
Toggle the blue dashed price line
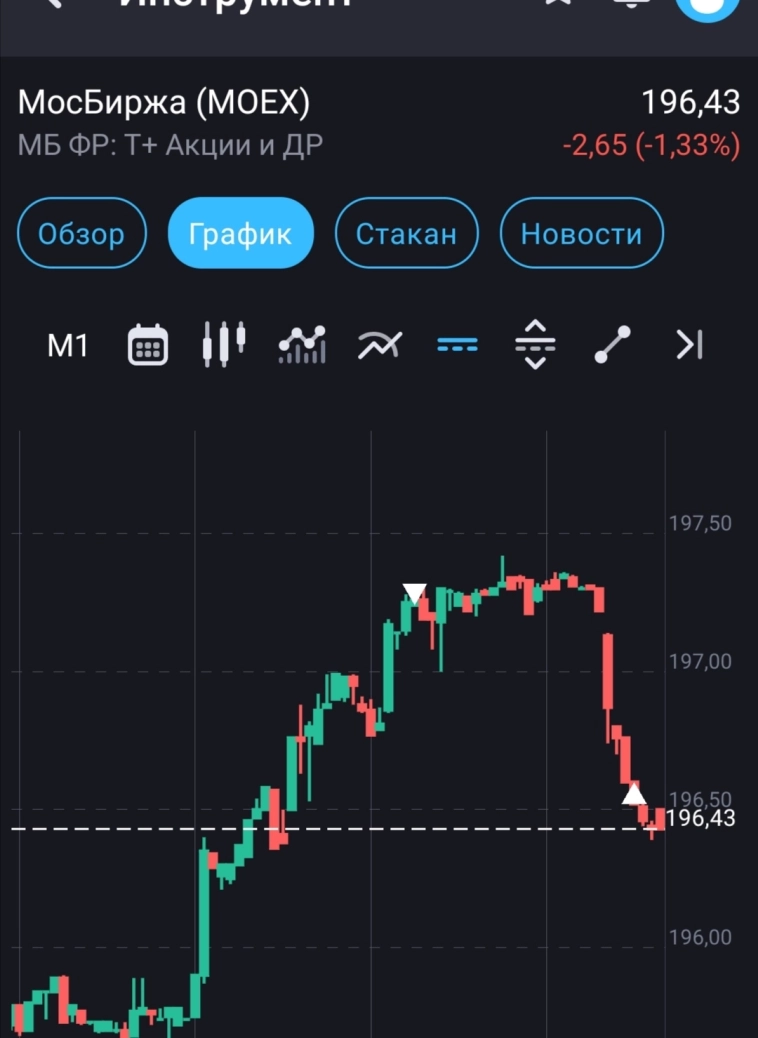[458, 346]
